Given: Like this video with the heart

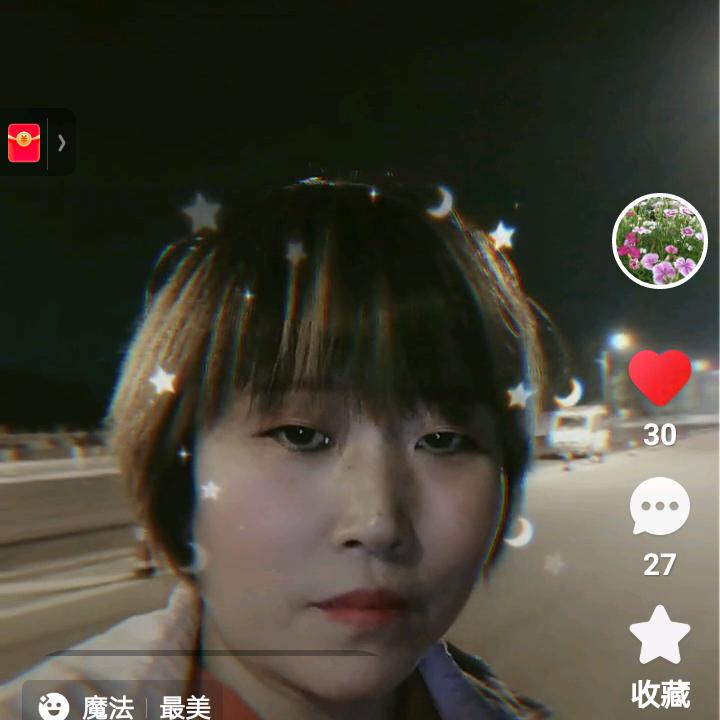Looking at the screenshot, I should pyautogui.click(x=660, y=378).
